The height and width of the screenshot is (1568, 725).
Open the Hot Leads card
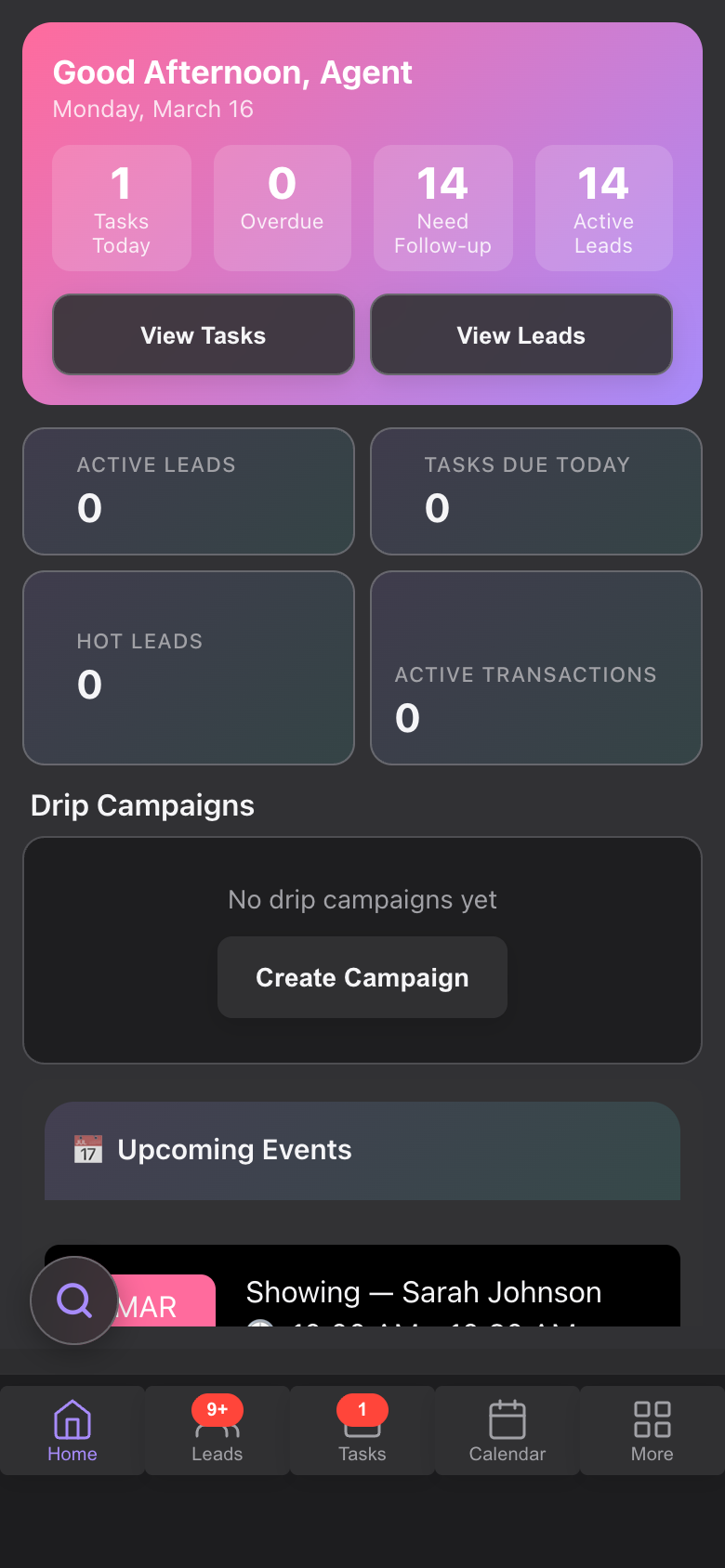(189, 667)
